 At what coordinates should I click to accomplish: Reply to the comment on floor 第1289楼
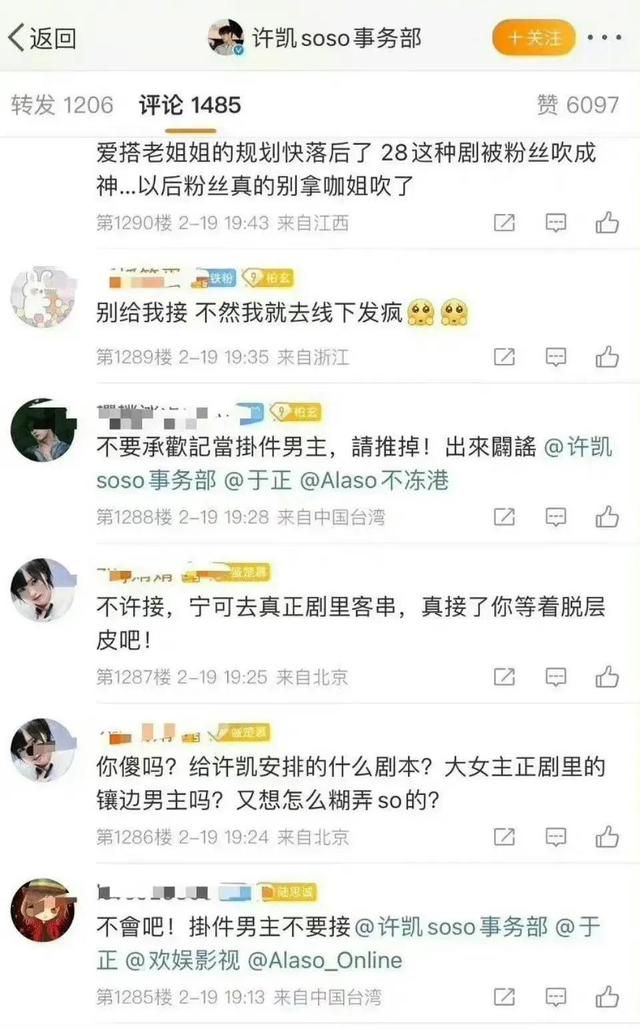[x=556, y=357]
